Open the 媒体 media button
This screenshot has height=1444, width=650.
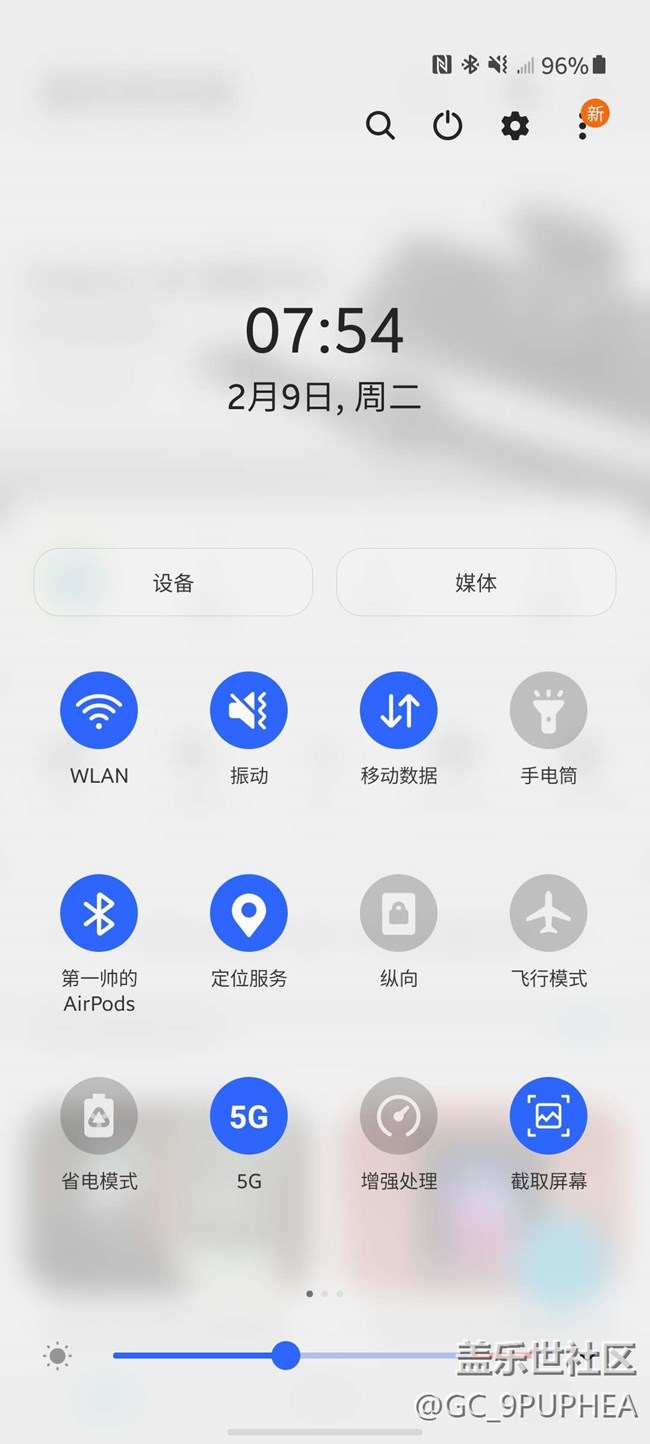[476, 583]
